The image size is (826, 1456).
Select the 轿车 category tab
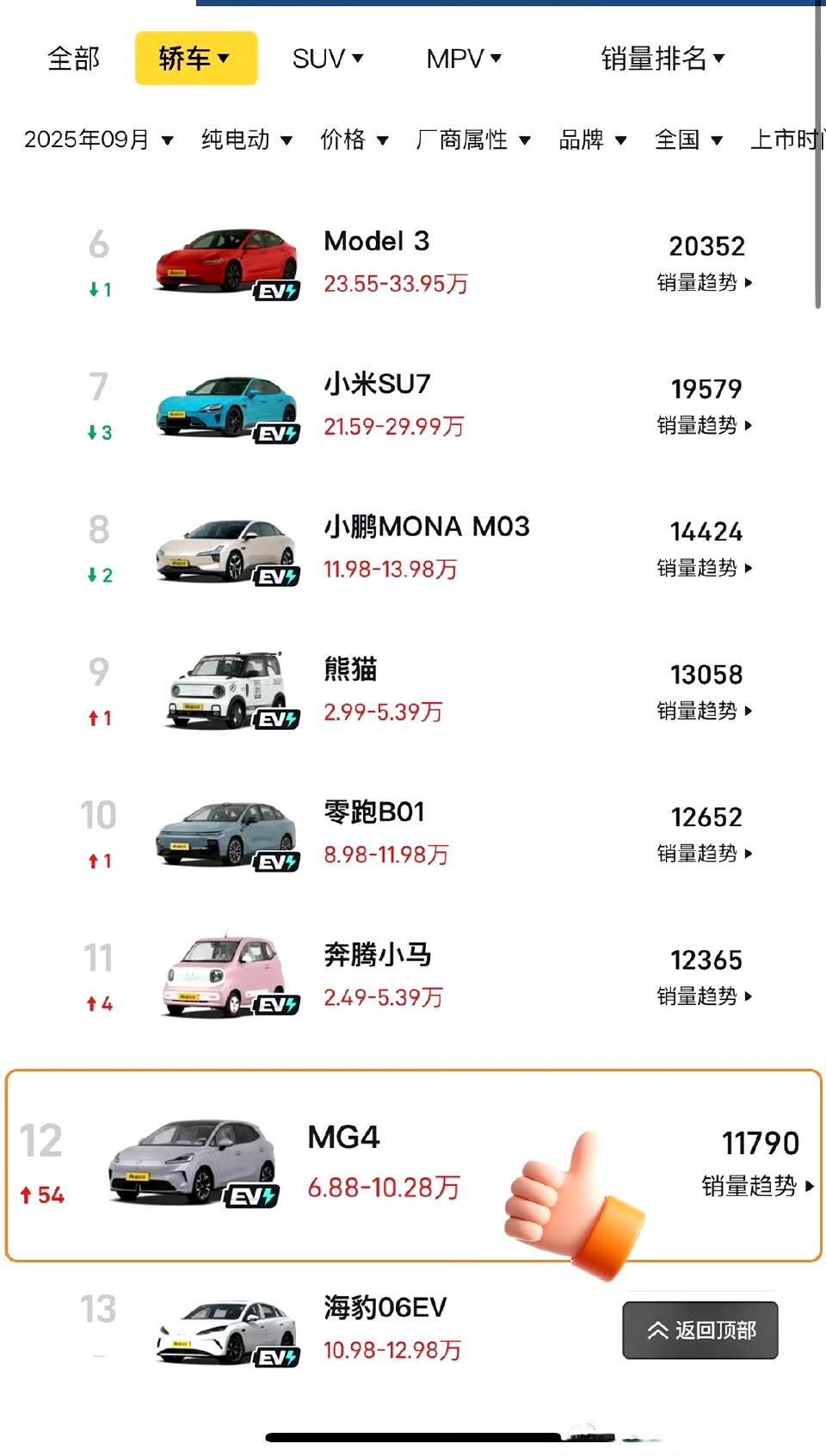click(x=195, y=59)
